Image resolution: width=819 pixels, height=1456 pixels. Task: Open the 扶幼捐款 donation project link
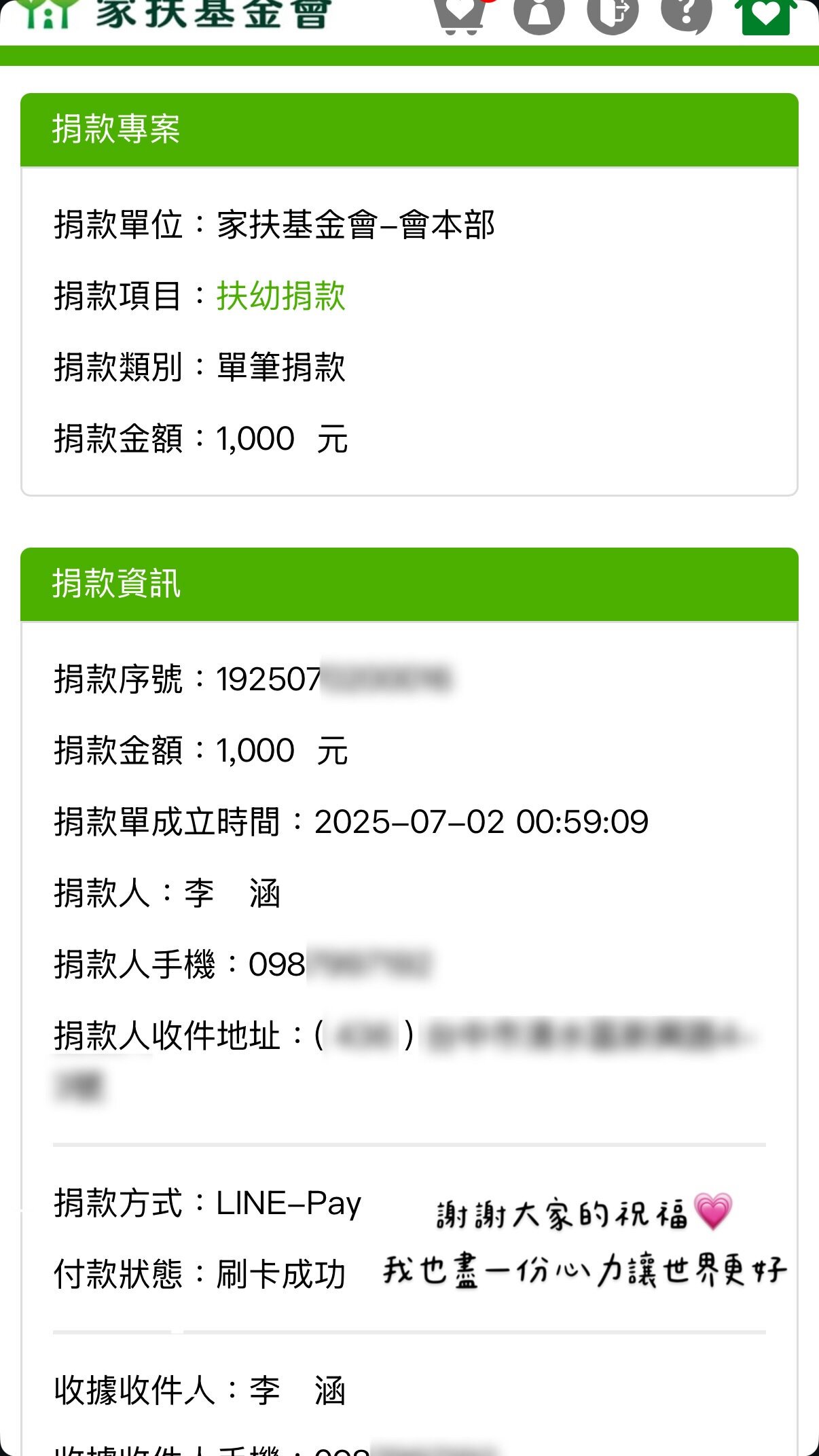point(280,296)
